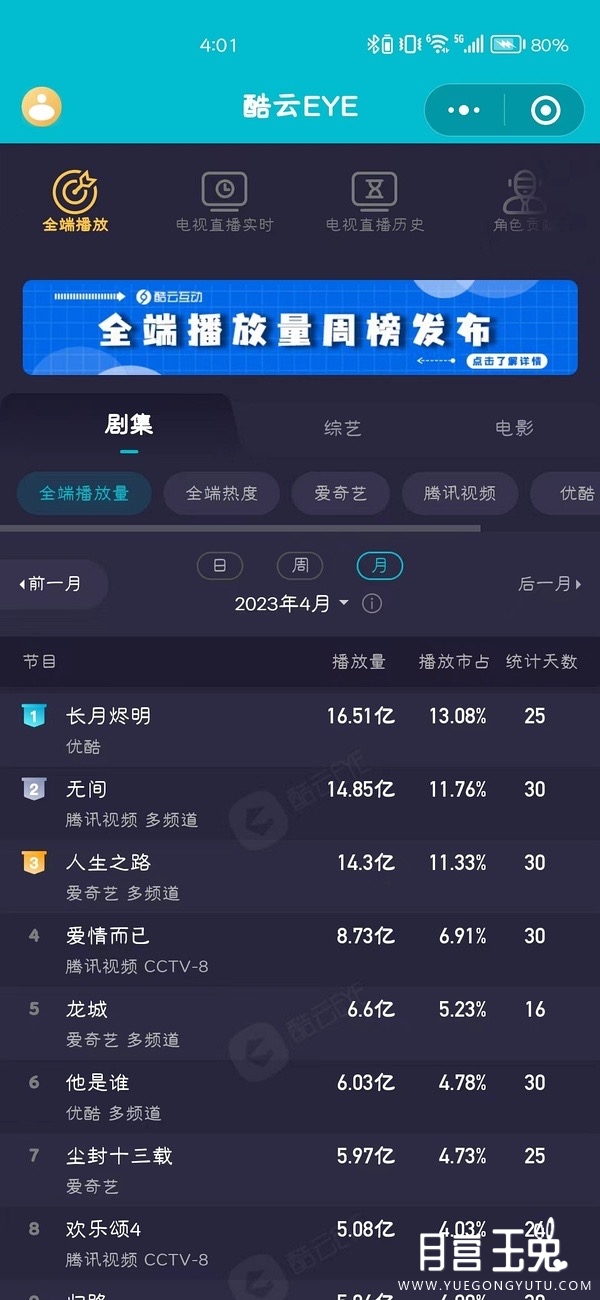Switch to 电视直播历史 section
600x1300 pixels.
pos(375,202)
